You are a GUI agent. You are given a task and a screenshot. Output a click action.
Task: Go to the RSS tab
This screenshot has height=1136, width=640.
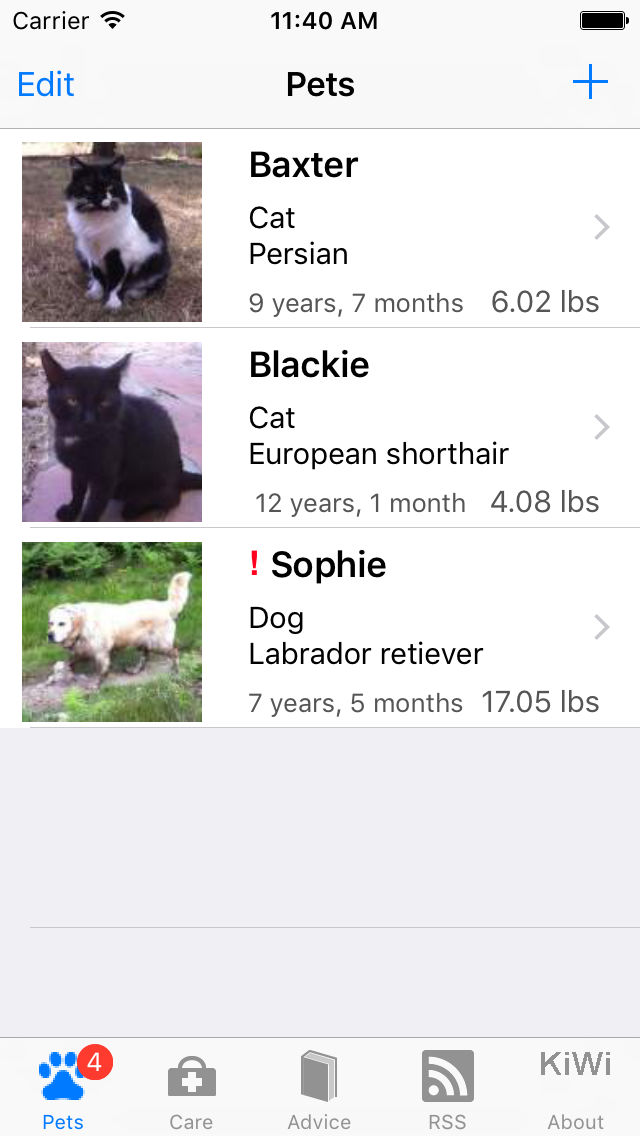[x=447, y=1087]
